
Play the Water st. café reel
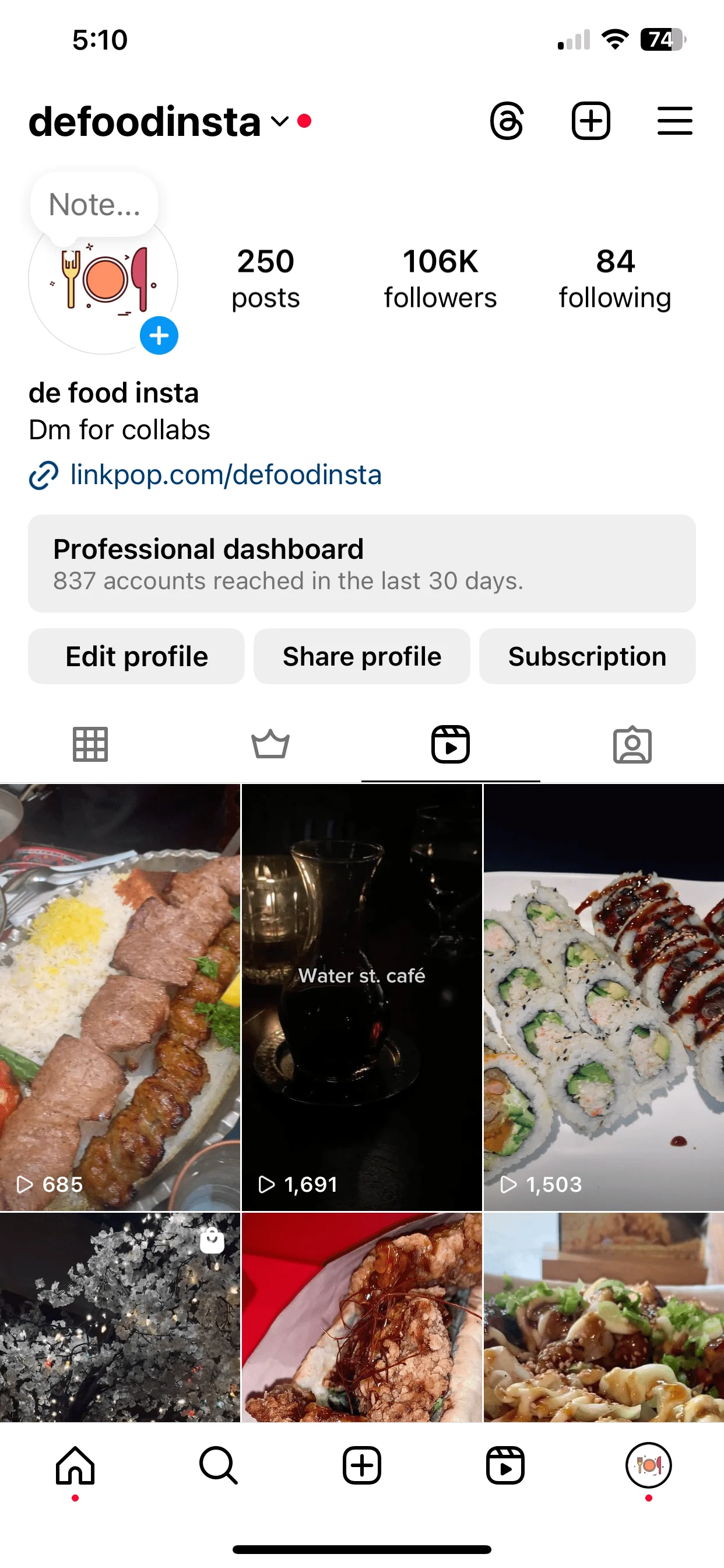coord(362,997)
